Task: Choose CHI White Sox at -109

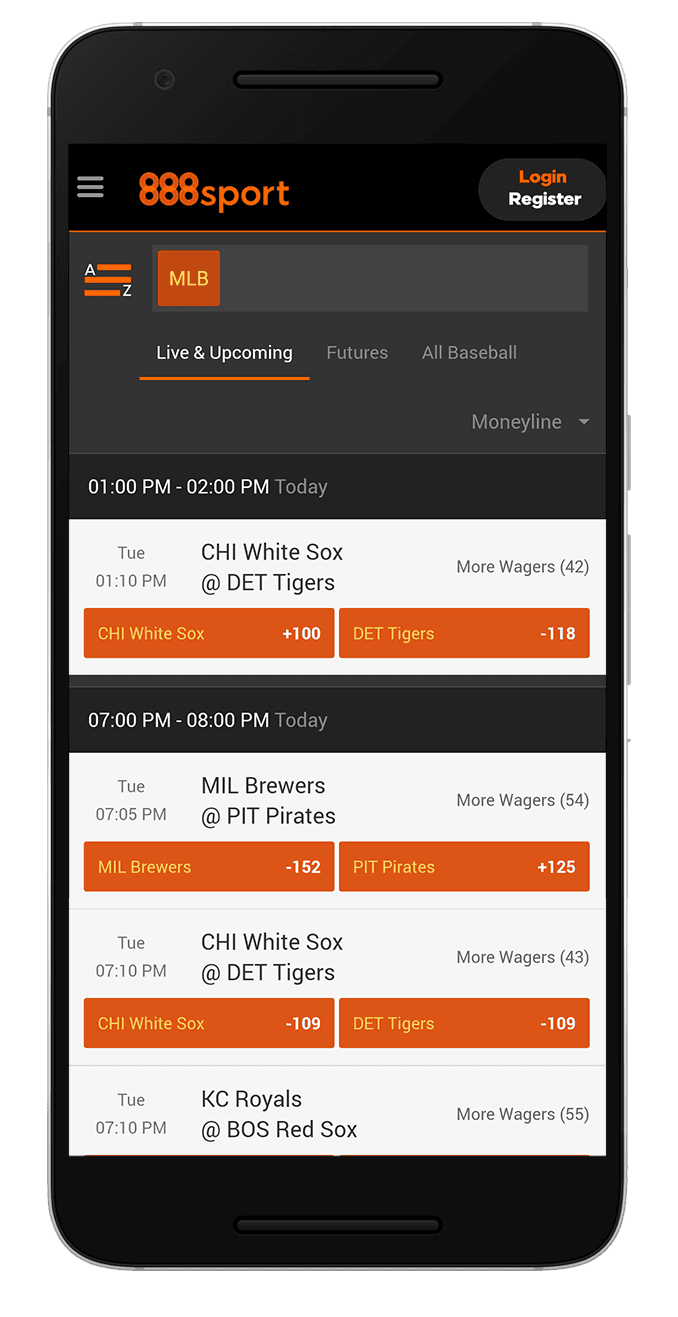Action: pyautogui.click(x=209, y=1023)
